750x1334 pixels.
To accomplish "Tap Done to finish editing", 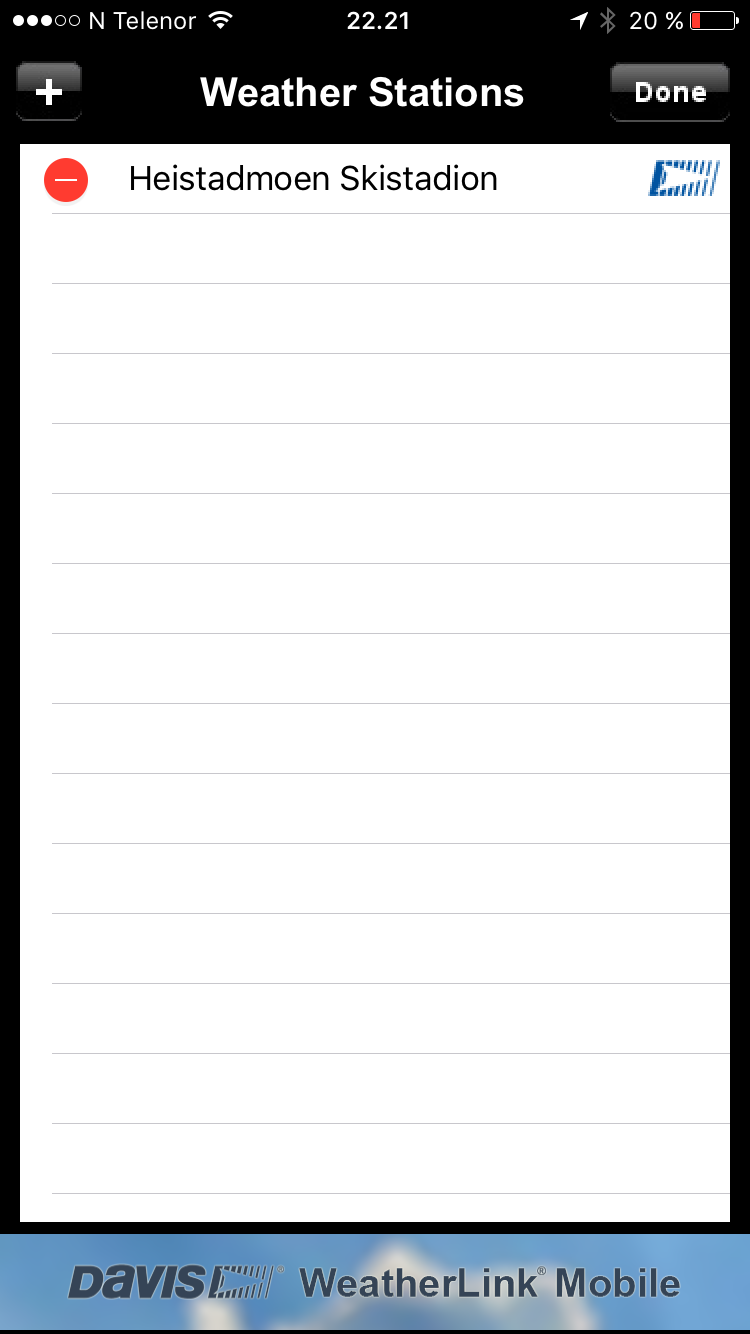I will (x=670, y=92).
